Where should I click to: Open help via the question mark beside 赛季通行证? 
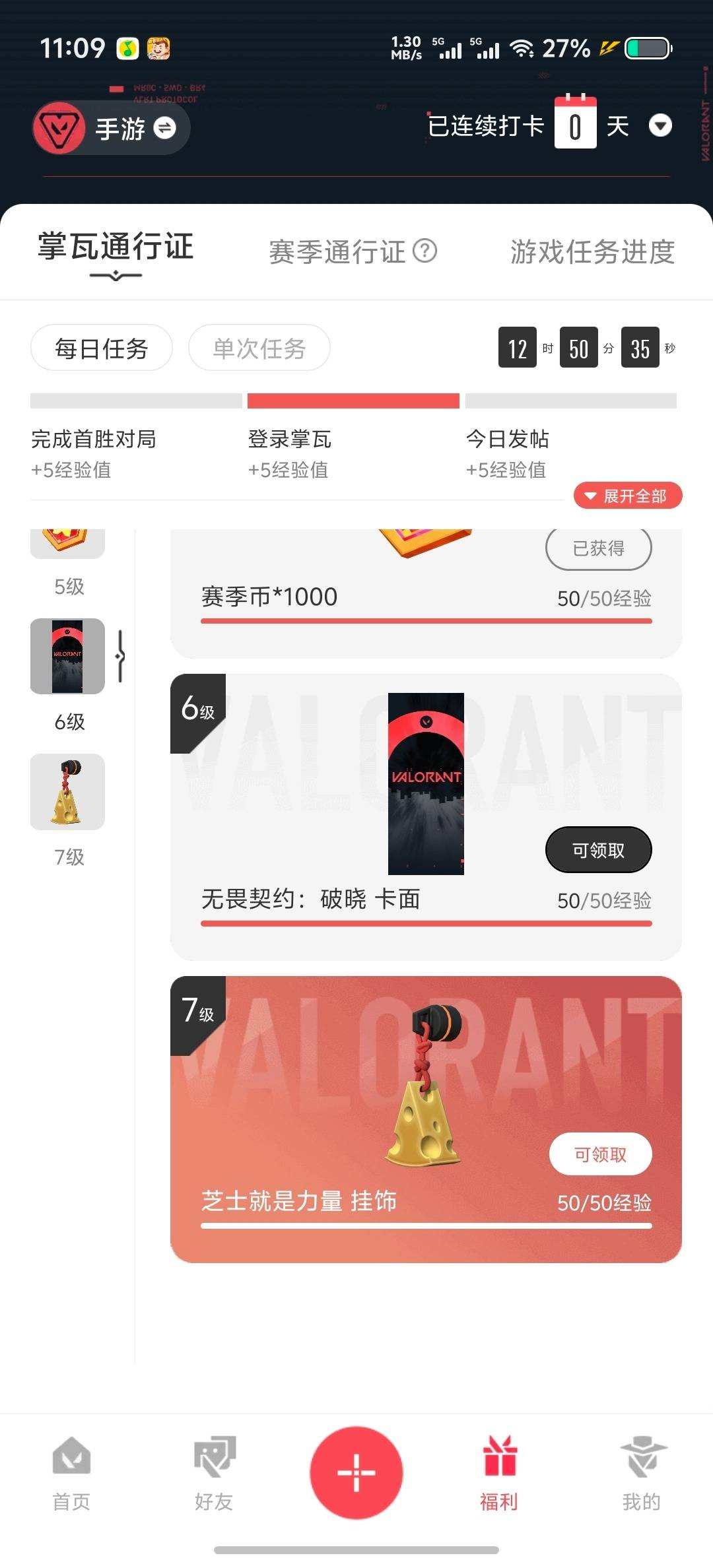point(426,252)
